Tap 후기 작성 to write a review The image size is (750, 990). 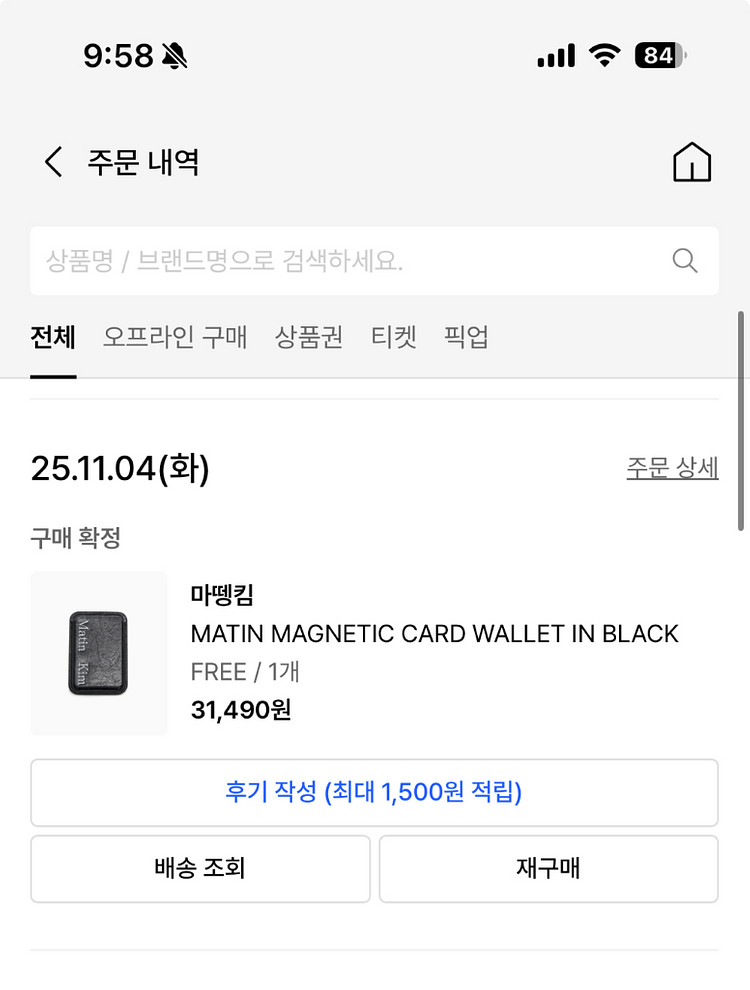click(x=375, y=792)
